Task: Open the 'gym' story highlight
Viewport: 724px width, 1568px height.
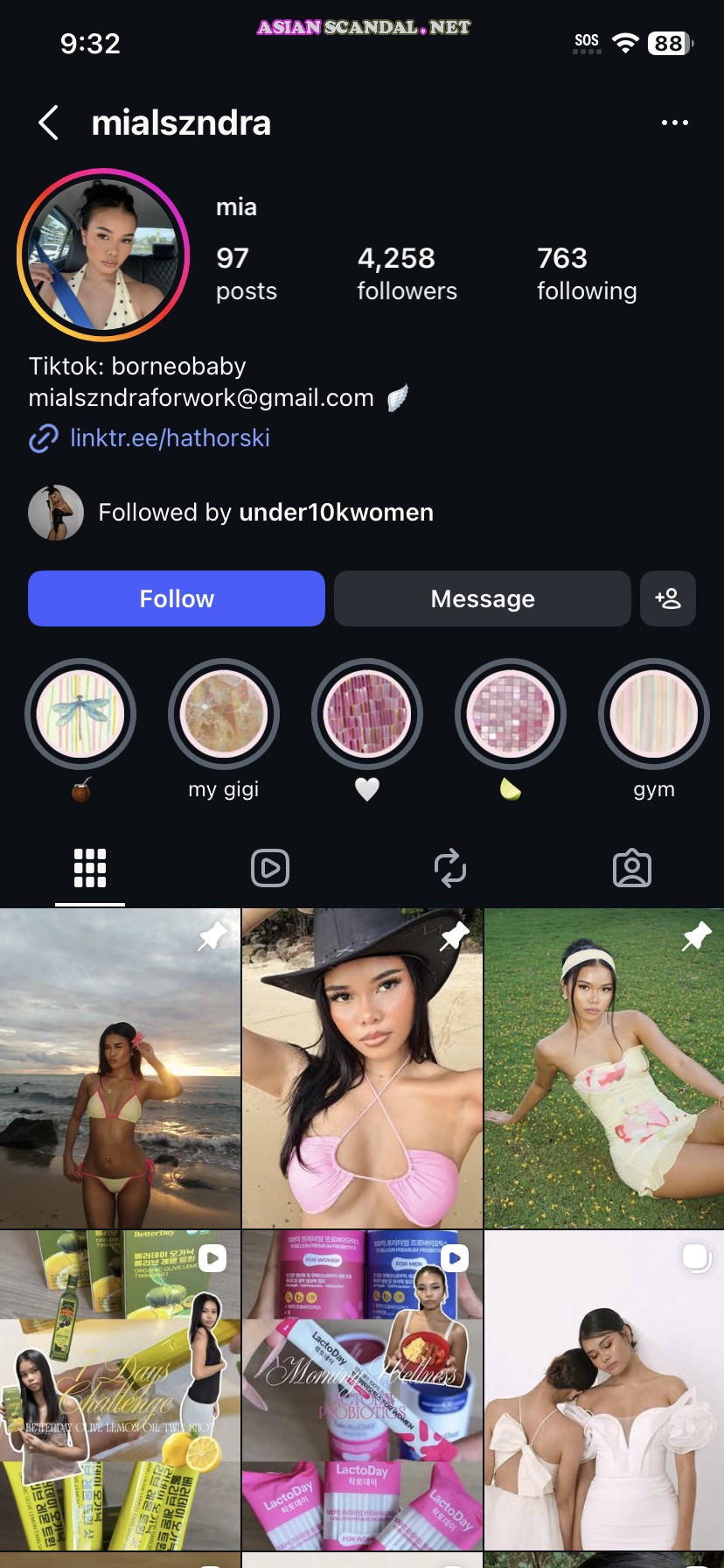Action: (654, 714)
